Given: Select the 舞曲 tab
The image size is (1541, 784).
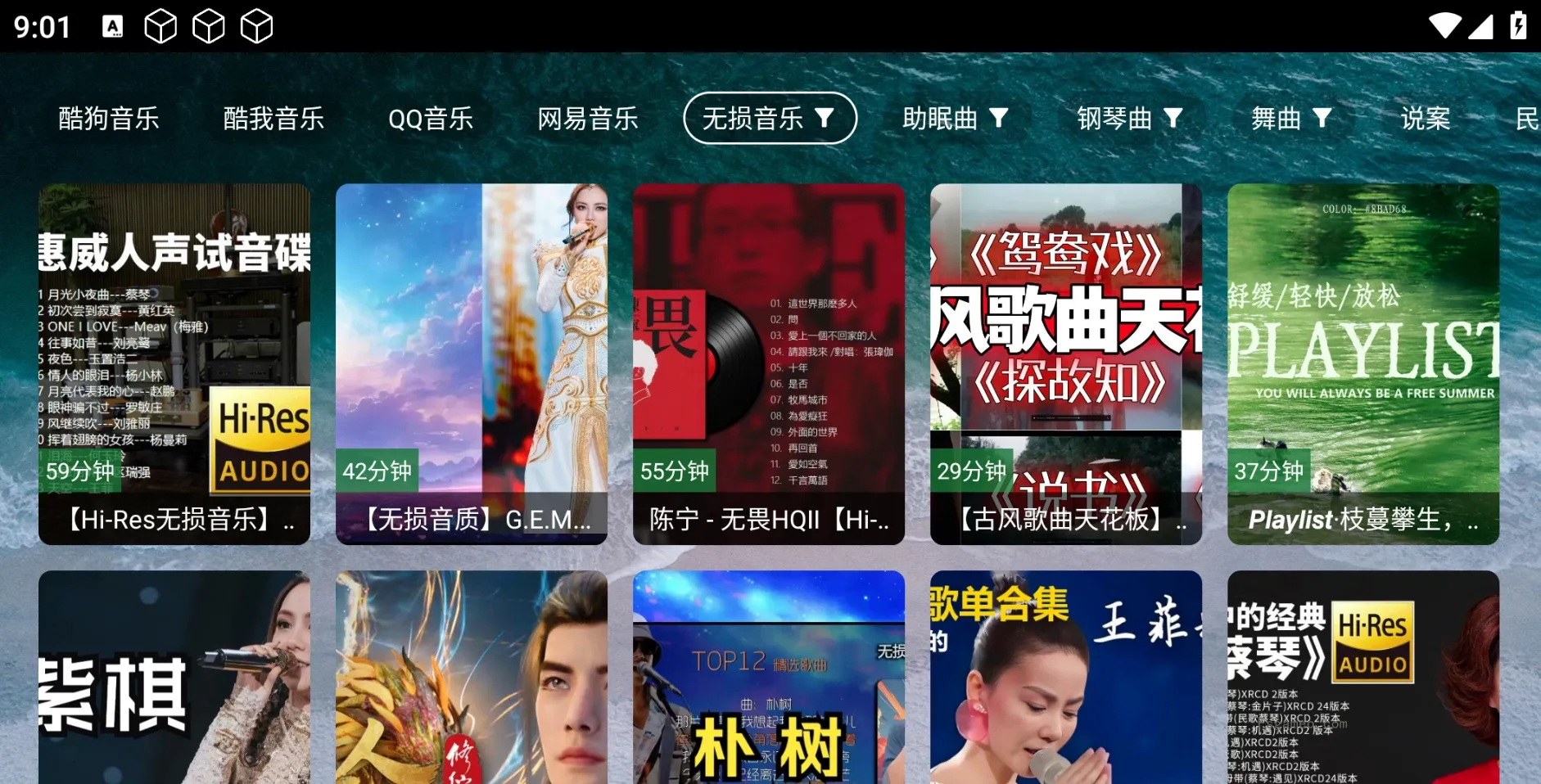Looking at the screenshot, I should coord(1290,119).
